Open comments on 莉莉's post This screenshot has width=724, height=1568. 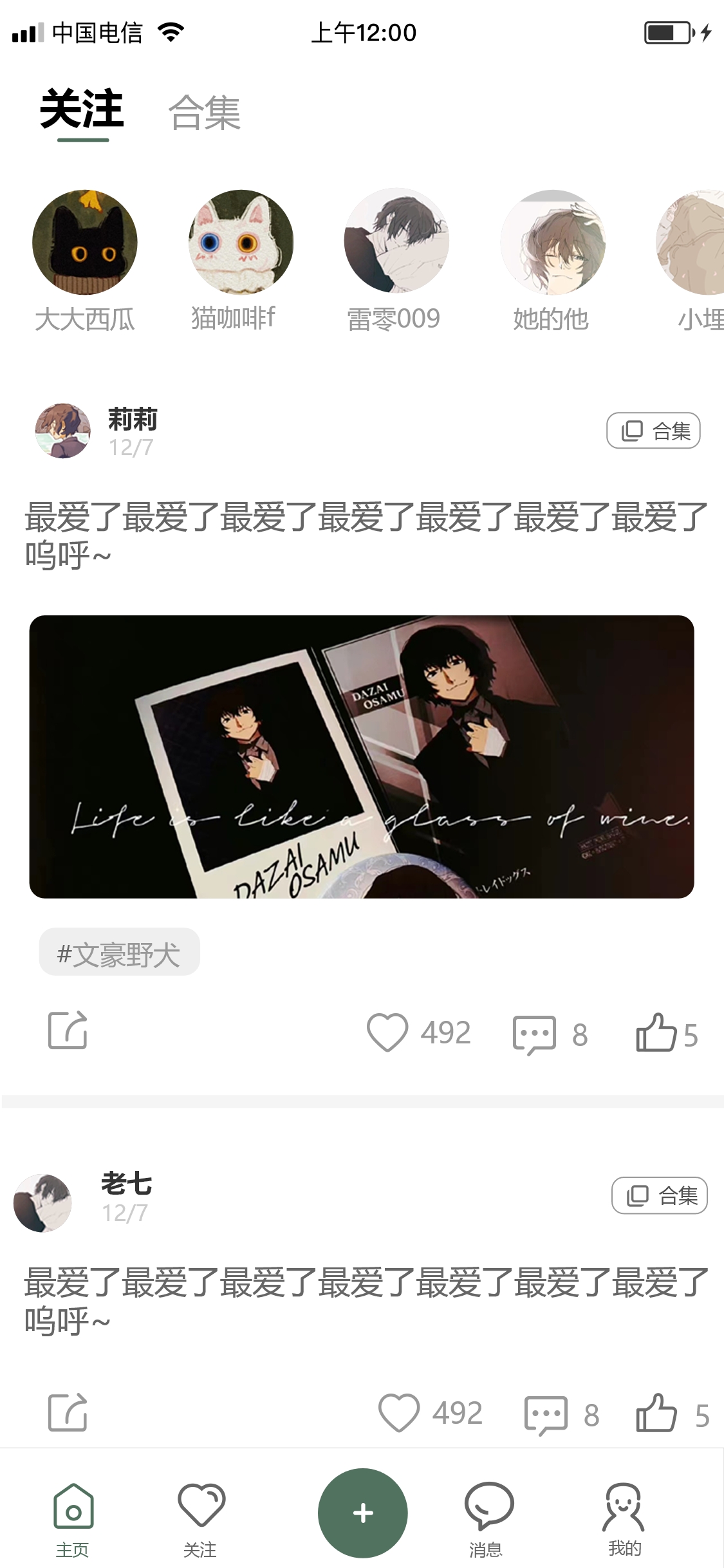coord(534,1034)
